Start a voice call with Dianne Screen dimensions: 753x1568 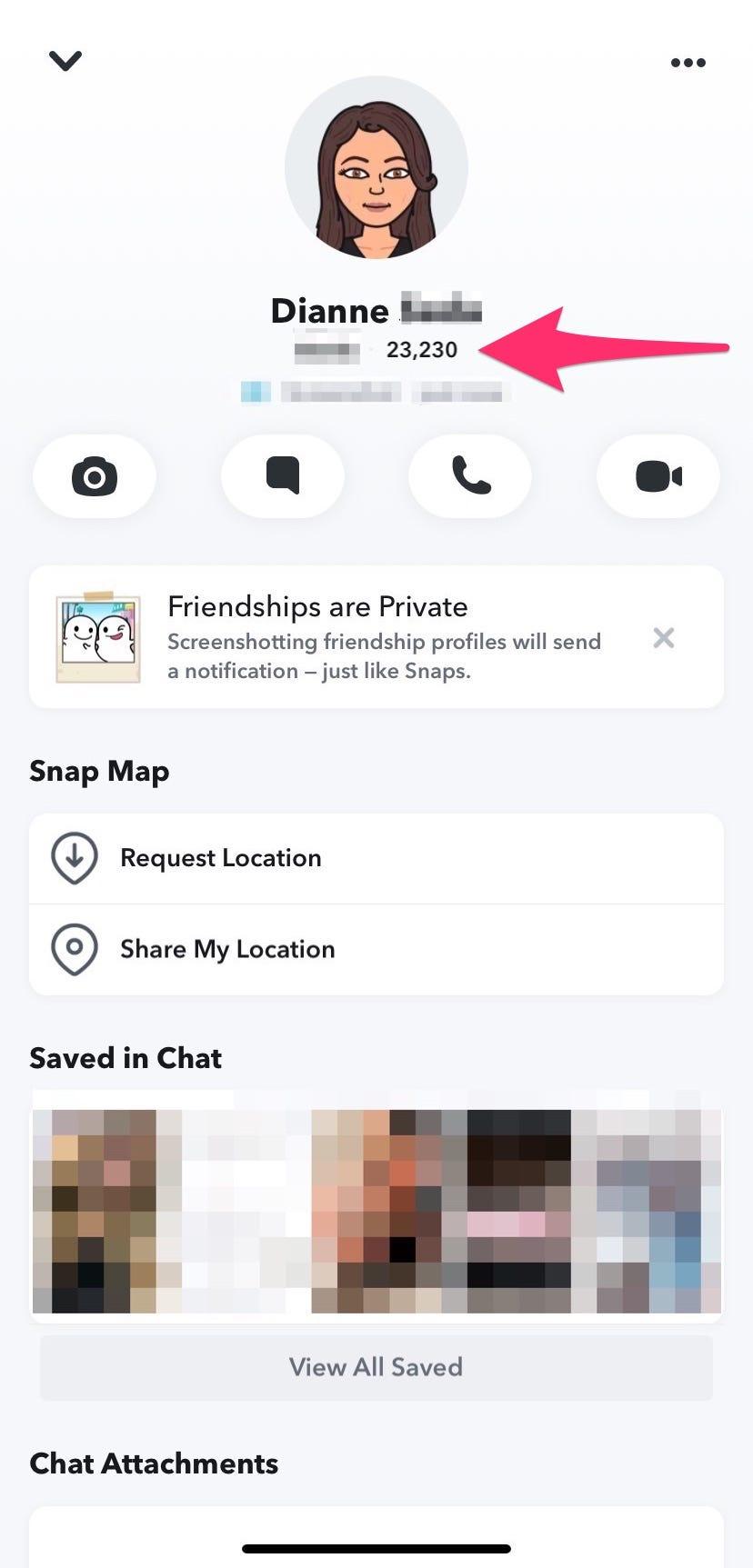click(470, 476)
